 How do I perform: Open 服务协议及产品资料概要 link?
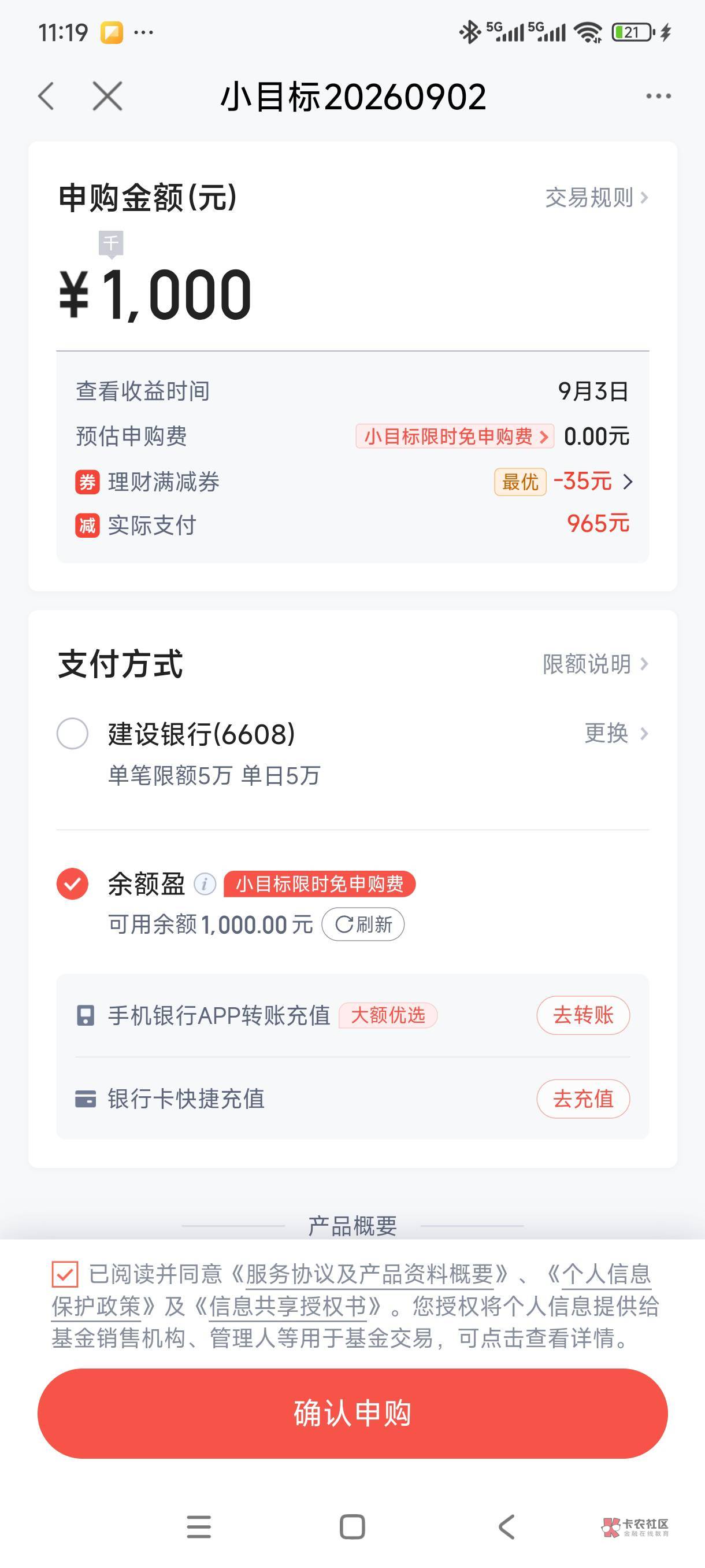pos(369,1274)
